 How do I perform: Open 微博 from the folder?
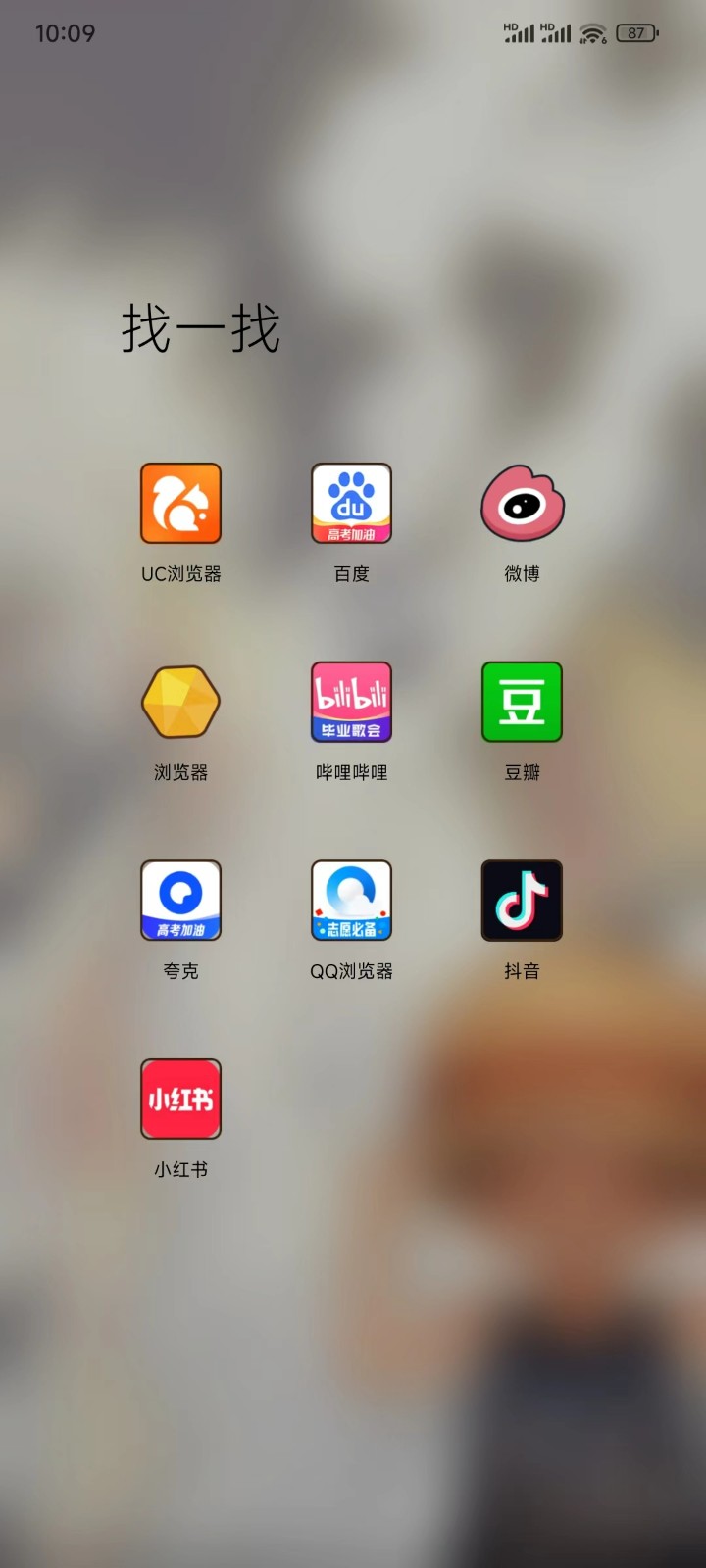522,503
